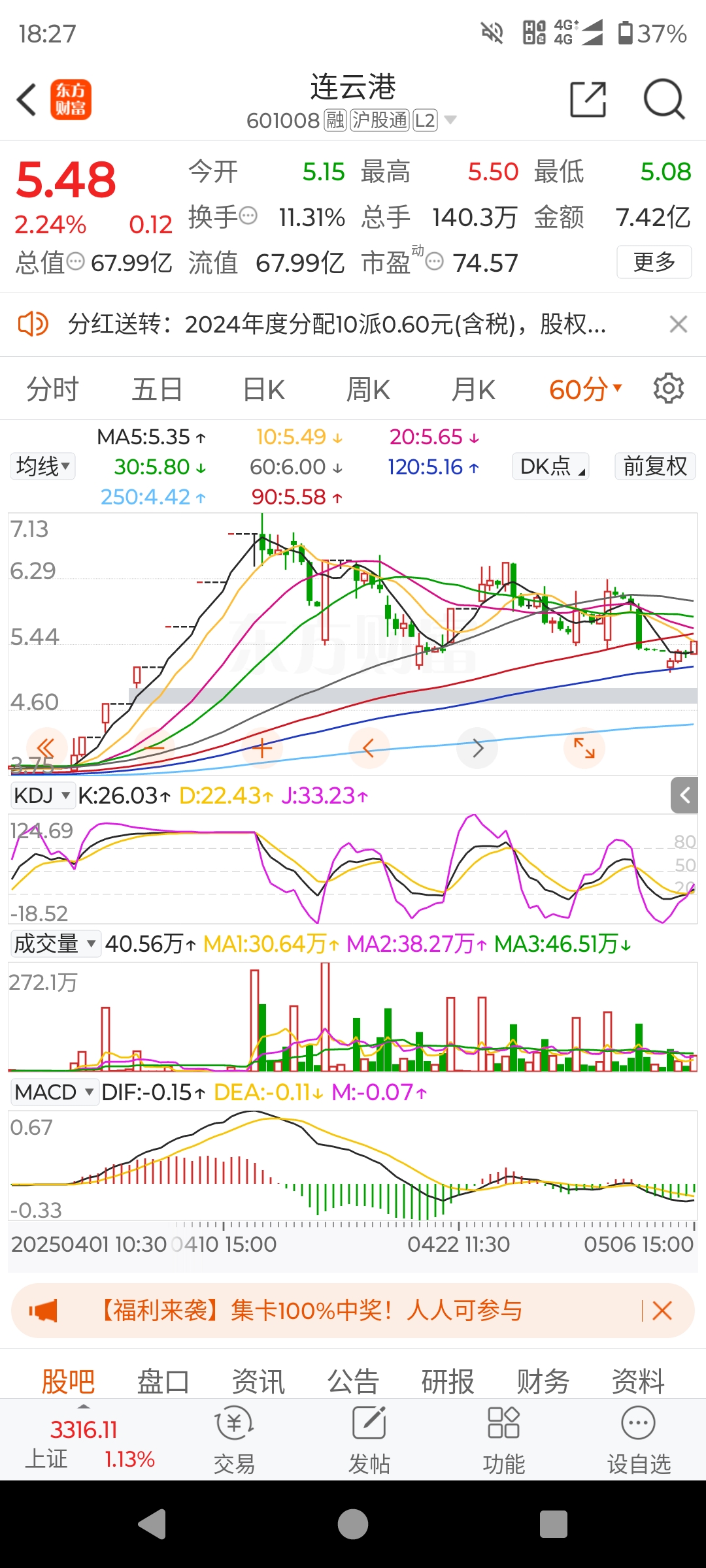Switch to the 日K chart tab
The height and width of the screenshot is (1568, 706).
263,389
